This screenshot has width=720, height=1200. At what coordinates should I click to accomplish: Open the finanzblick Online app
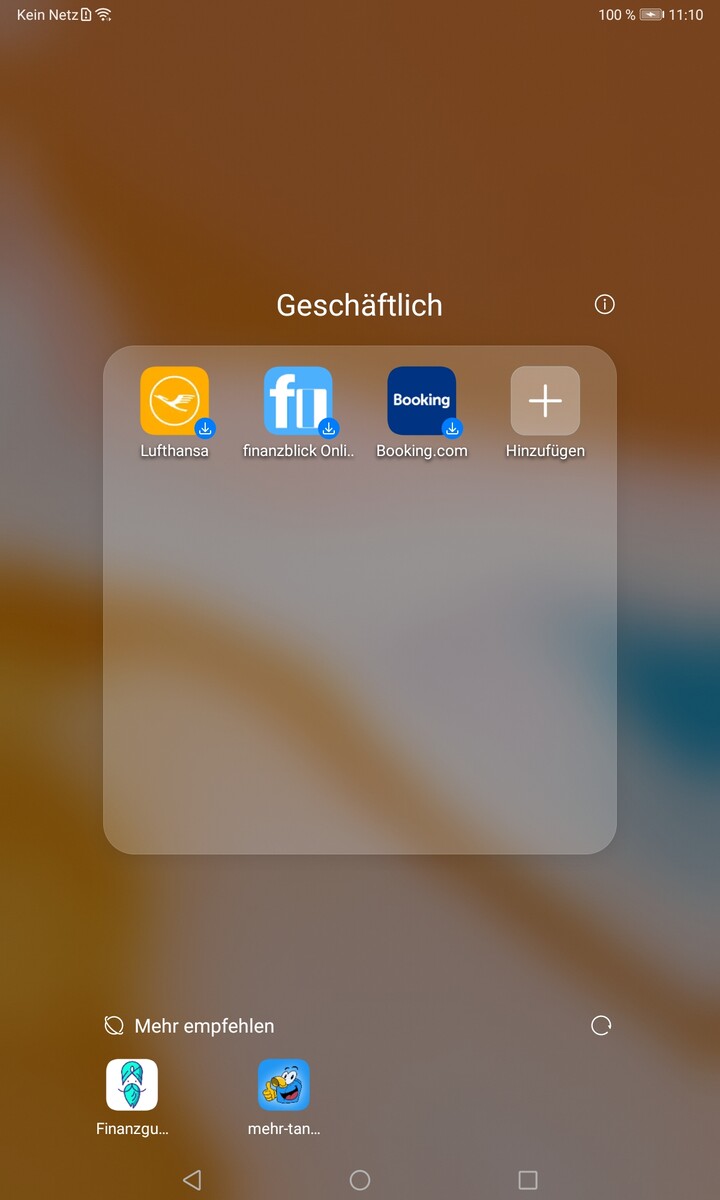pyautogui.click(x=298, y=401)
